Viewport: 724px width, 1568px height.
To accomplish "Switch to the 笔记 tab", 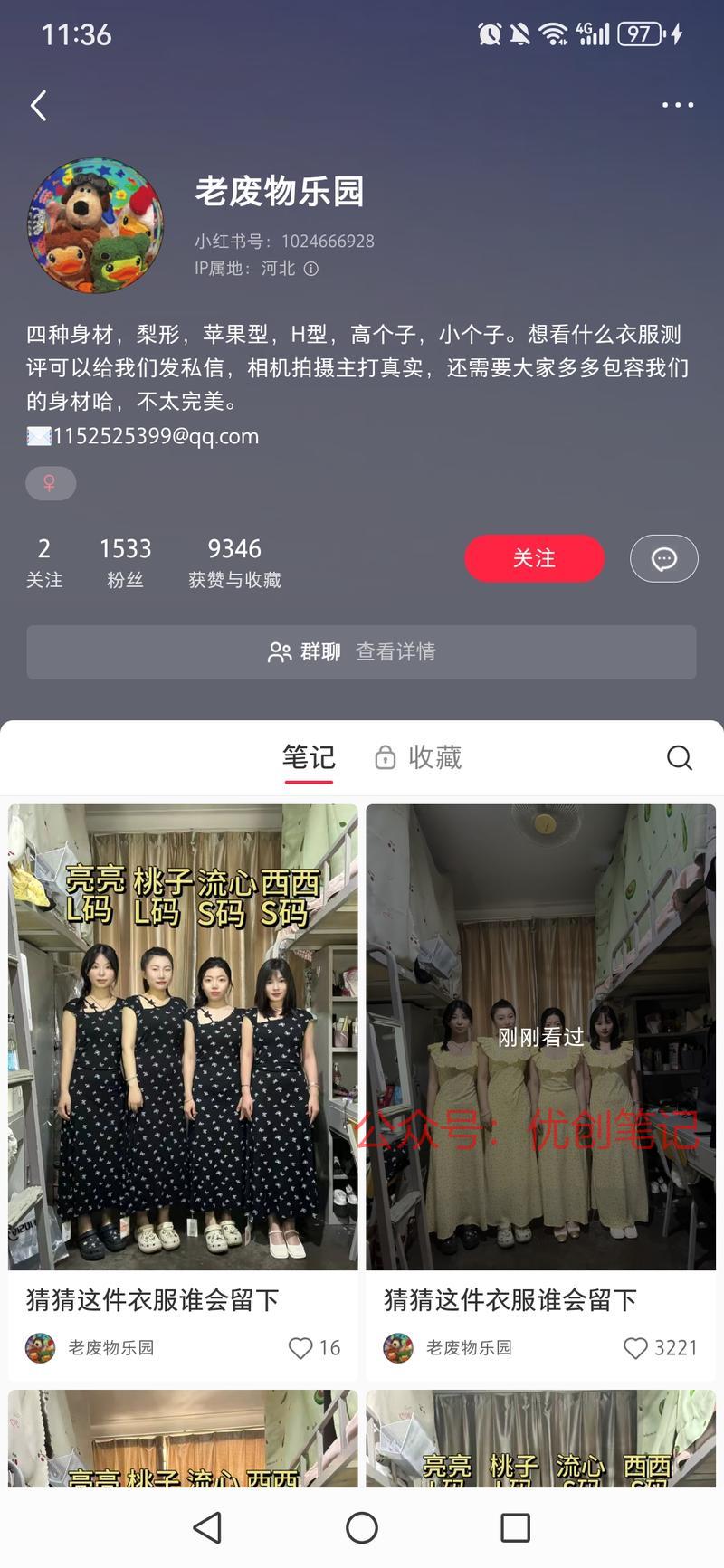I will click(x=309, y=757).
